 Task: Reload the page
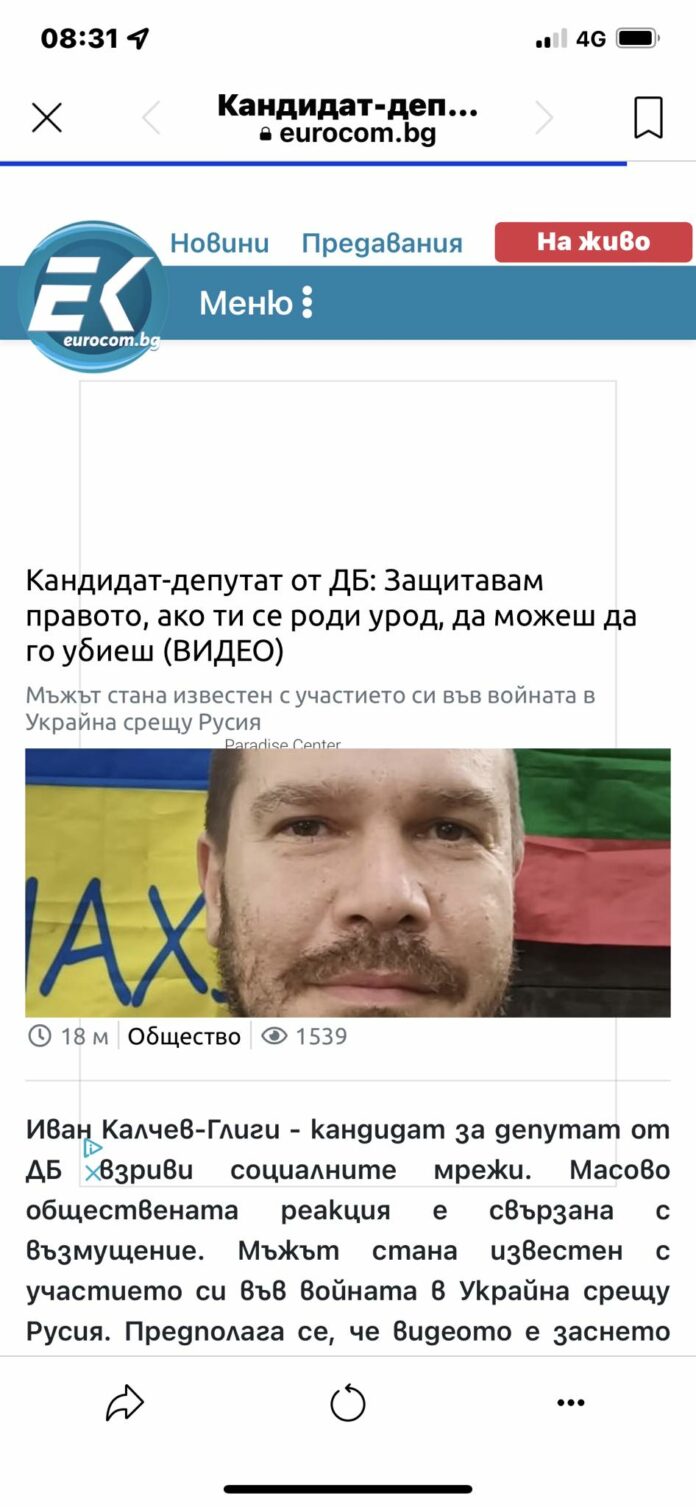[x=348, y=1404]
